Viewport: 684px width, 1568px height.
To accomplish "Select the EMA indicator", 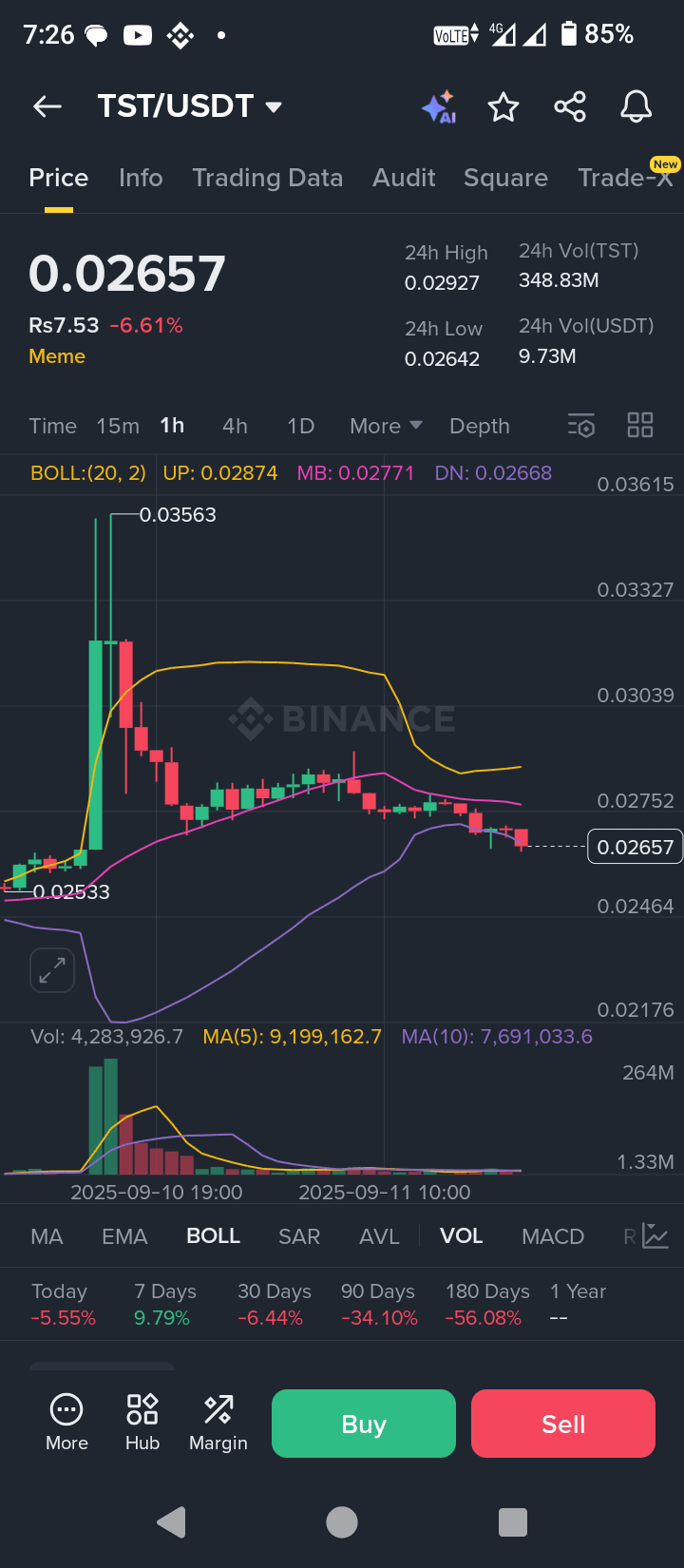I will [124, 1236].
